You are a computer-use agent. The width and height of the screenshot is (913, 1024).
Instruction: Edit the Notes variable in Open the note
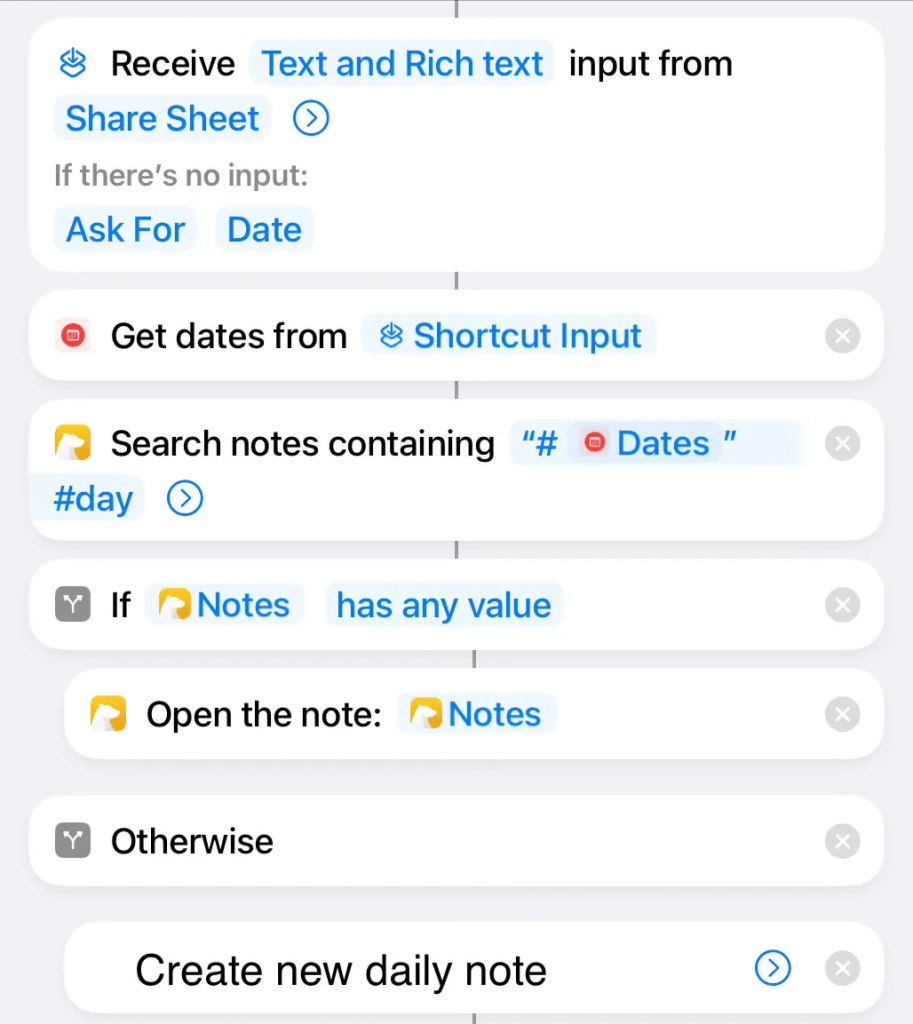point(477,714)
